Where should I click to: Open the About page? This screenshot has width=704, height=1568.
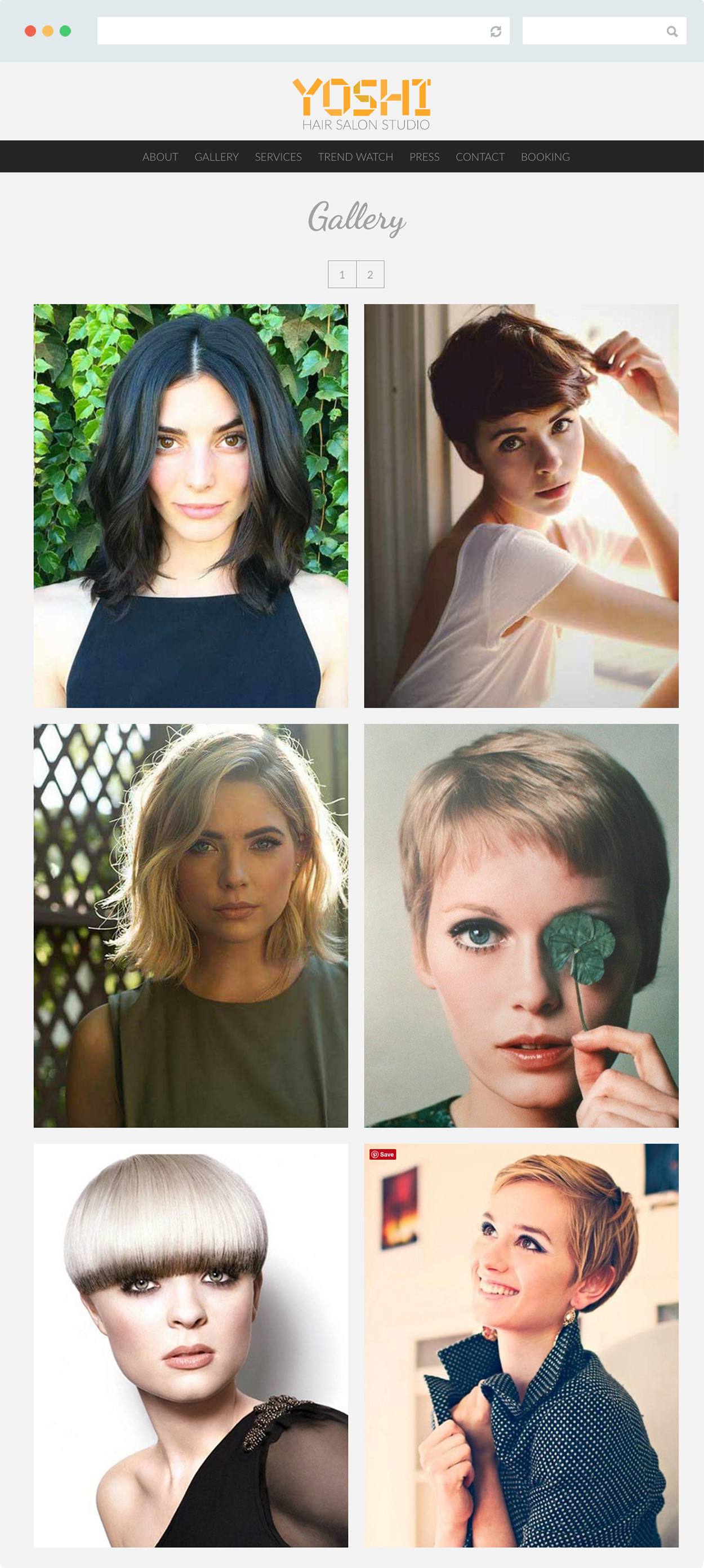[160, 157]
